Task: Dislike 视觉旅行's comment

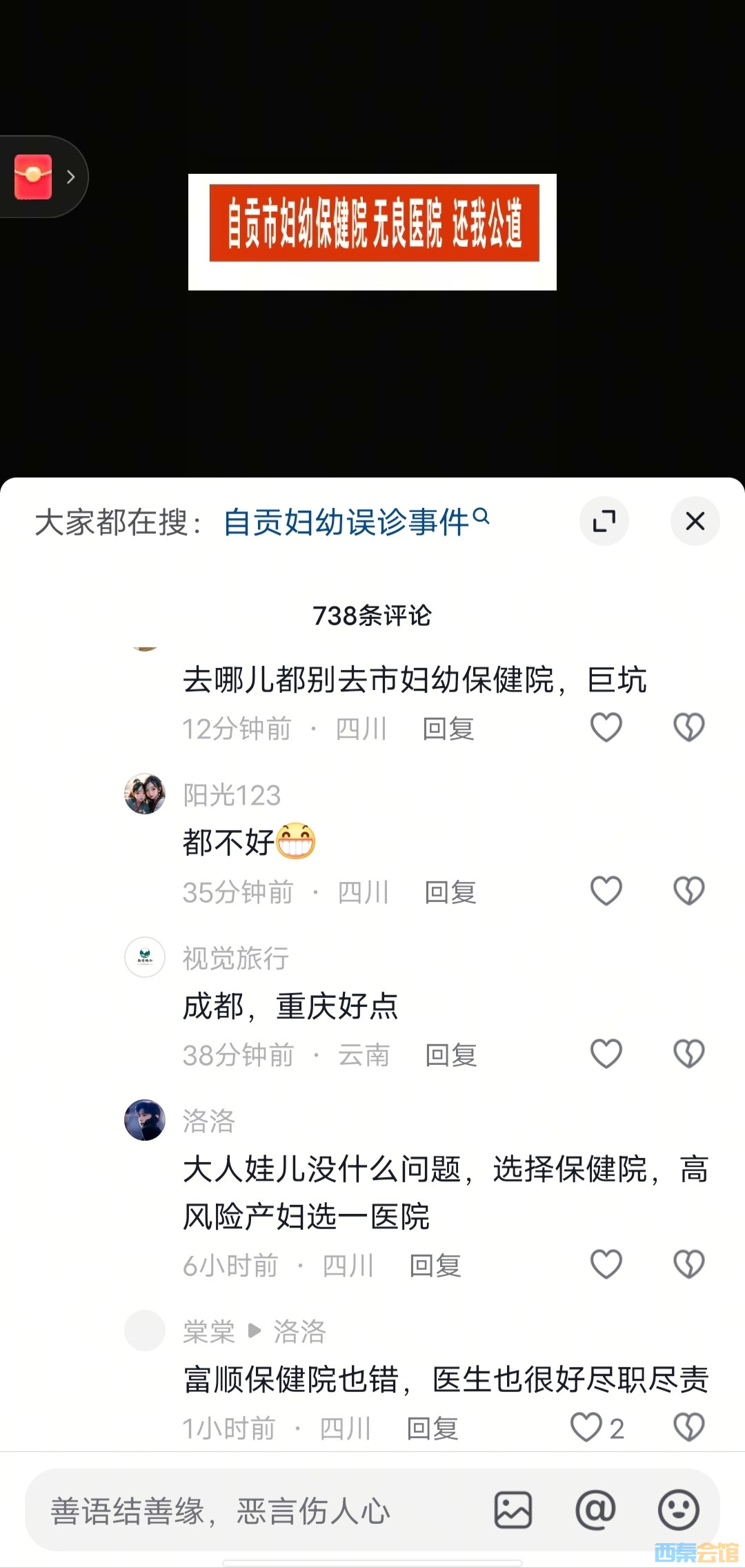Action: [x=688, y=1054]
